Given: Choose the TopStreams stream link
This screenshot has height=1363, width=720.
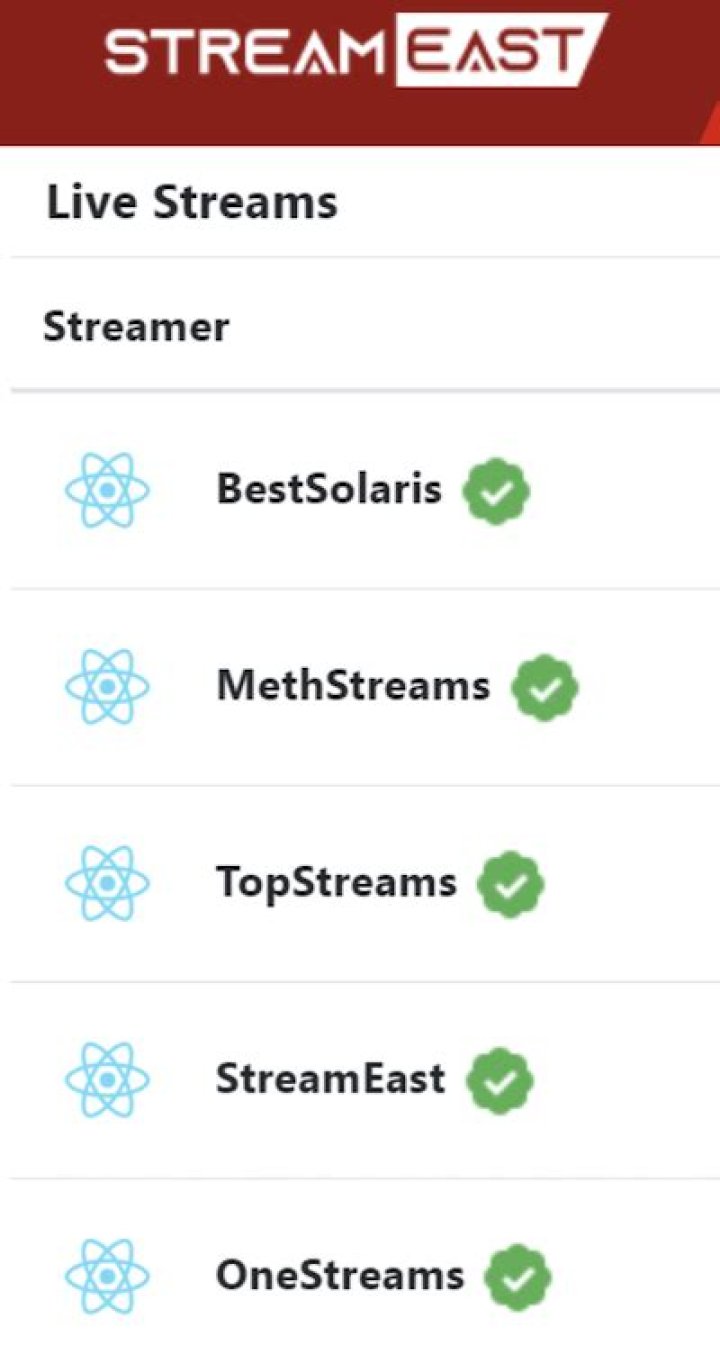Looking at the screenshot, I should pyautogui.click(x=336, y=883).
